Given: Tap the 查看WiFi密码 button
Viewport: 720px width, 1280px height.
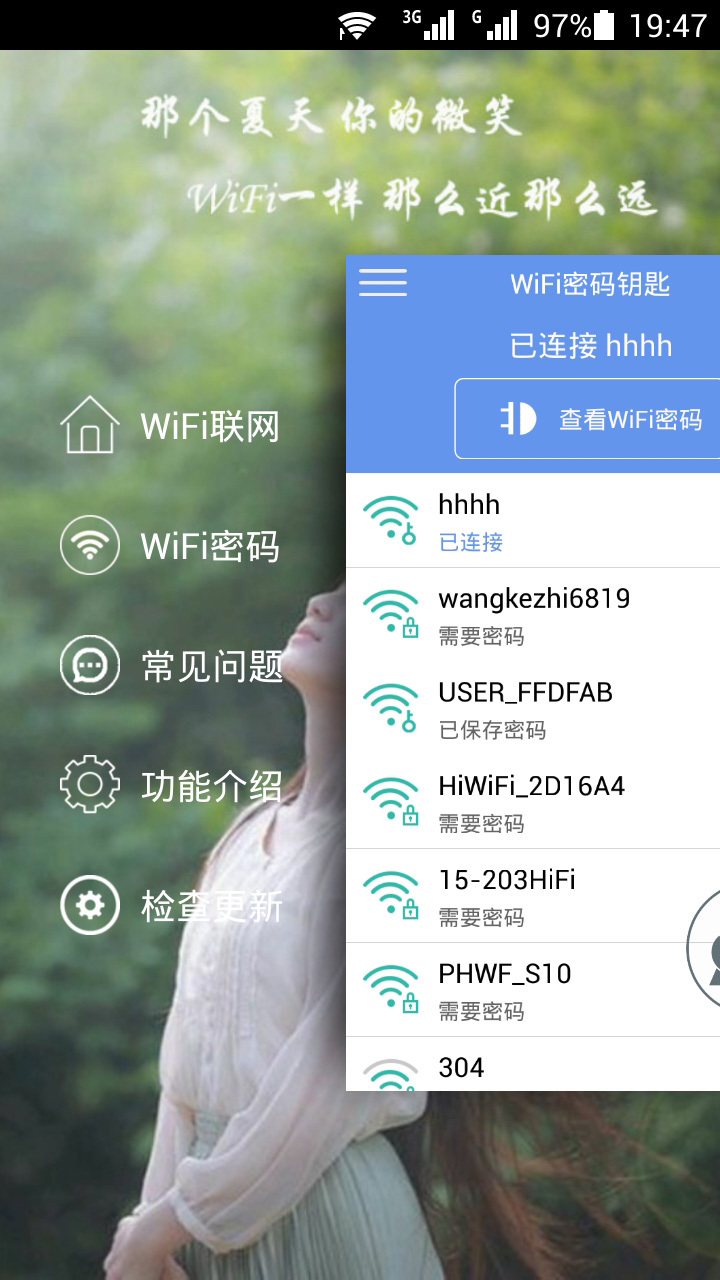Looking at the screenshot, I should [x=588, y=419].
